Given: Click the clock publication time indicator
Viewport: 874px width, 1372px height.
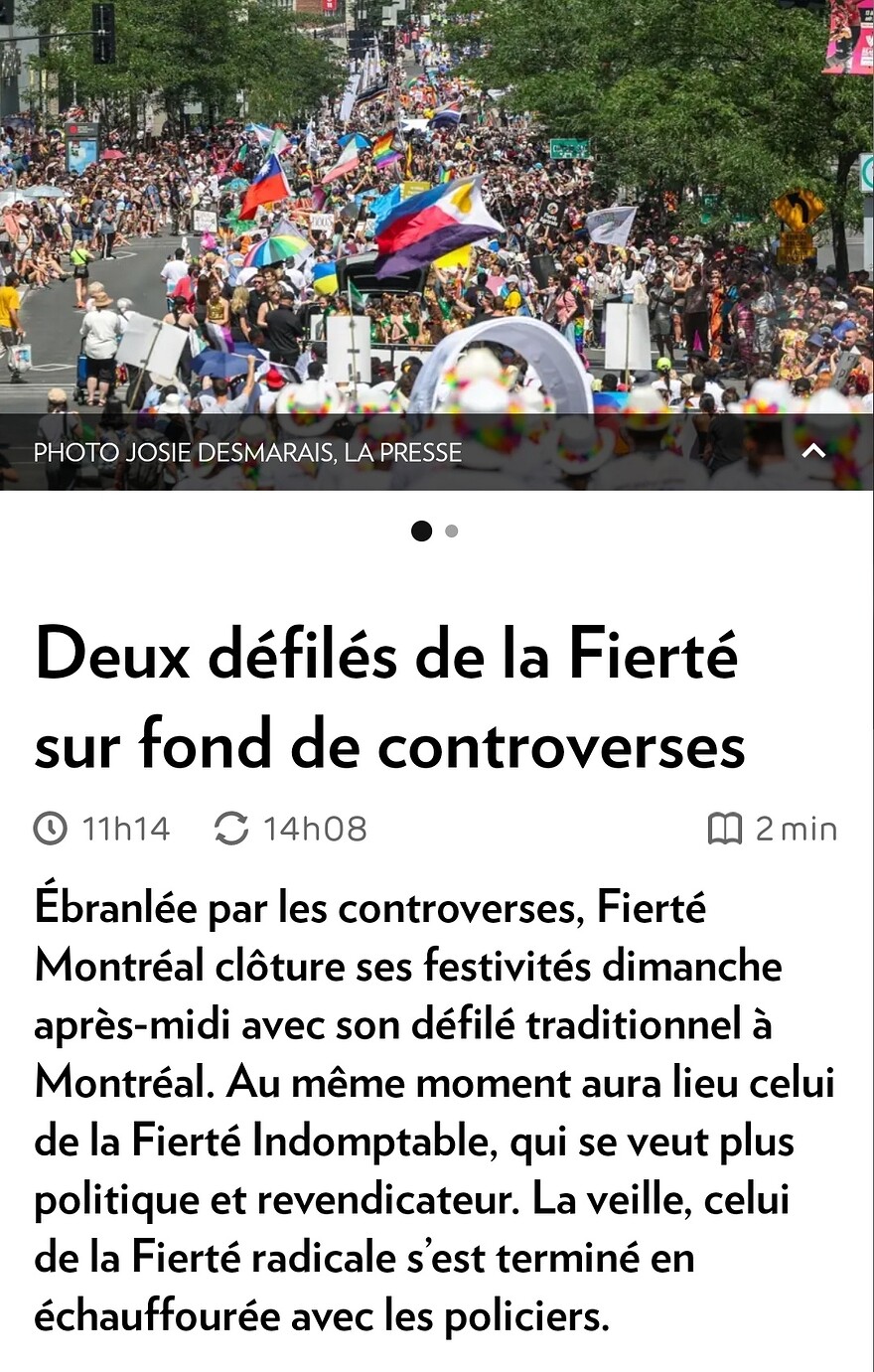Looking at the screenshot, I should [50, 828].
